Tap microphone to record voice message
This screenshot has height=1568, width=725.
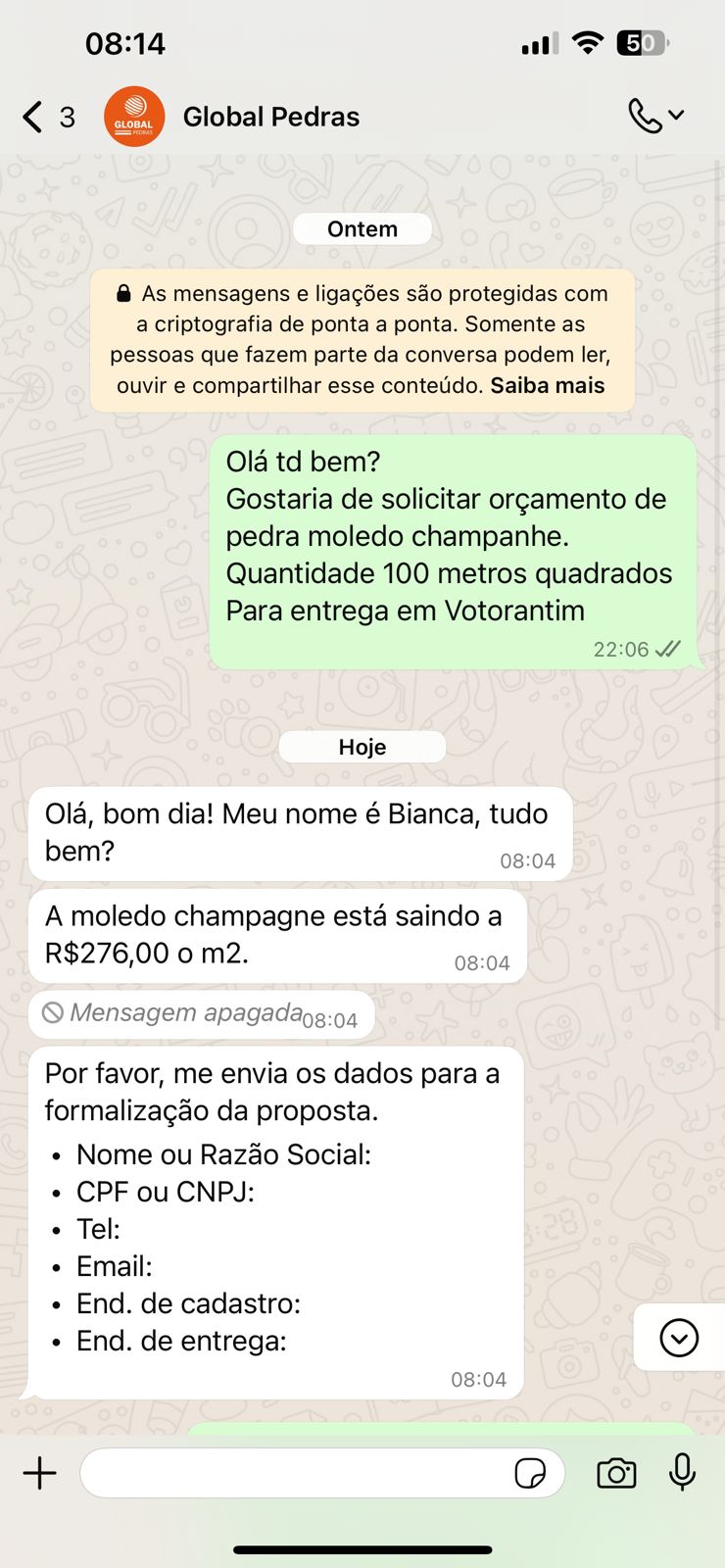pos(683,1473)
